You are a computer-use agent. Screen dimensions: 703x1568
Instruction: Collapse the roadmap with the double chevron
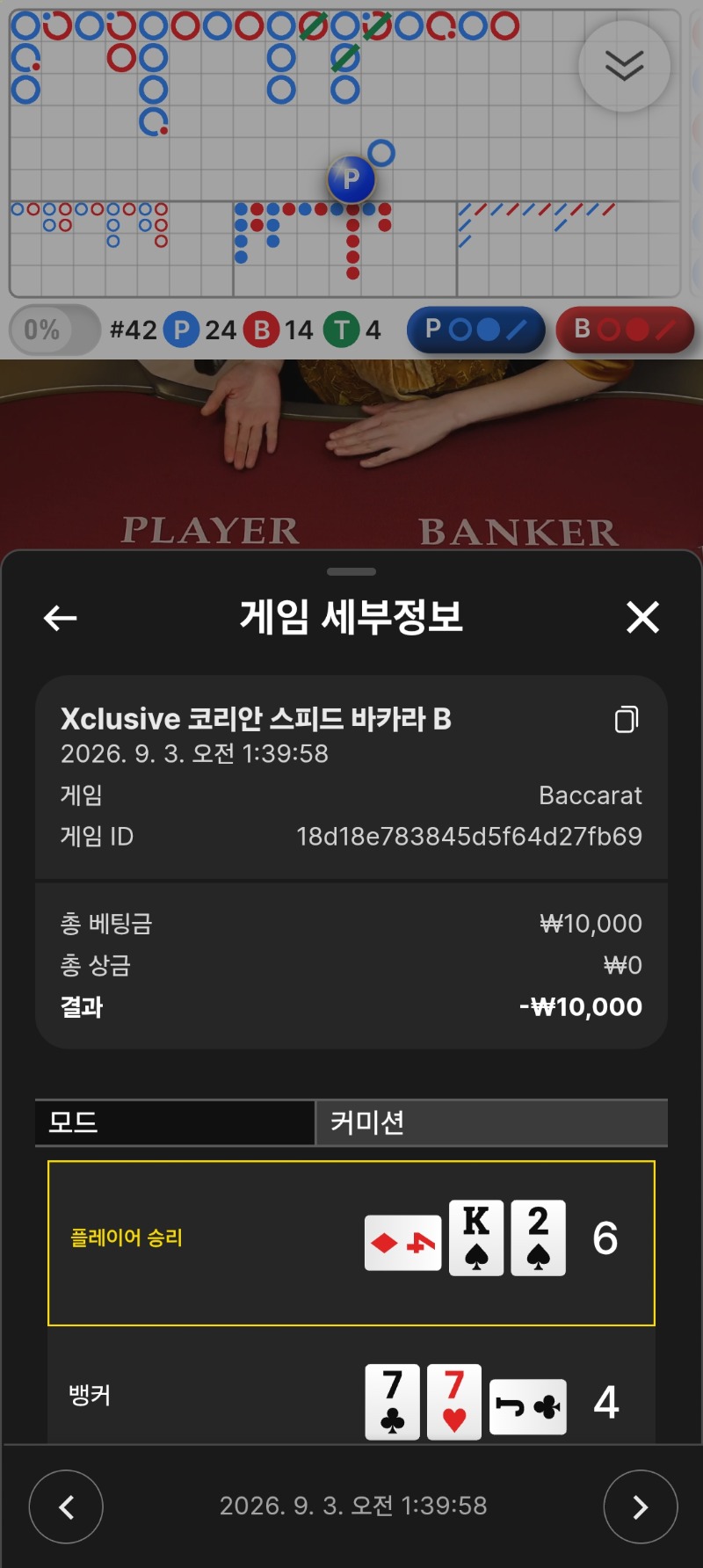point(624,66)
